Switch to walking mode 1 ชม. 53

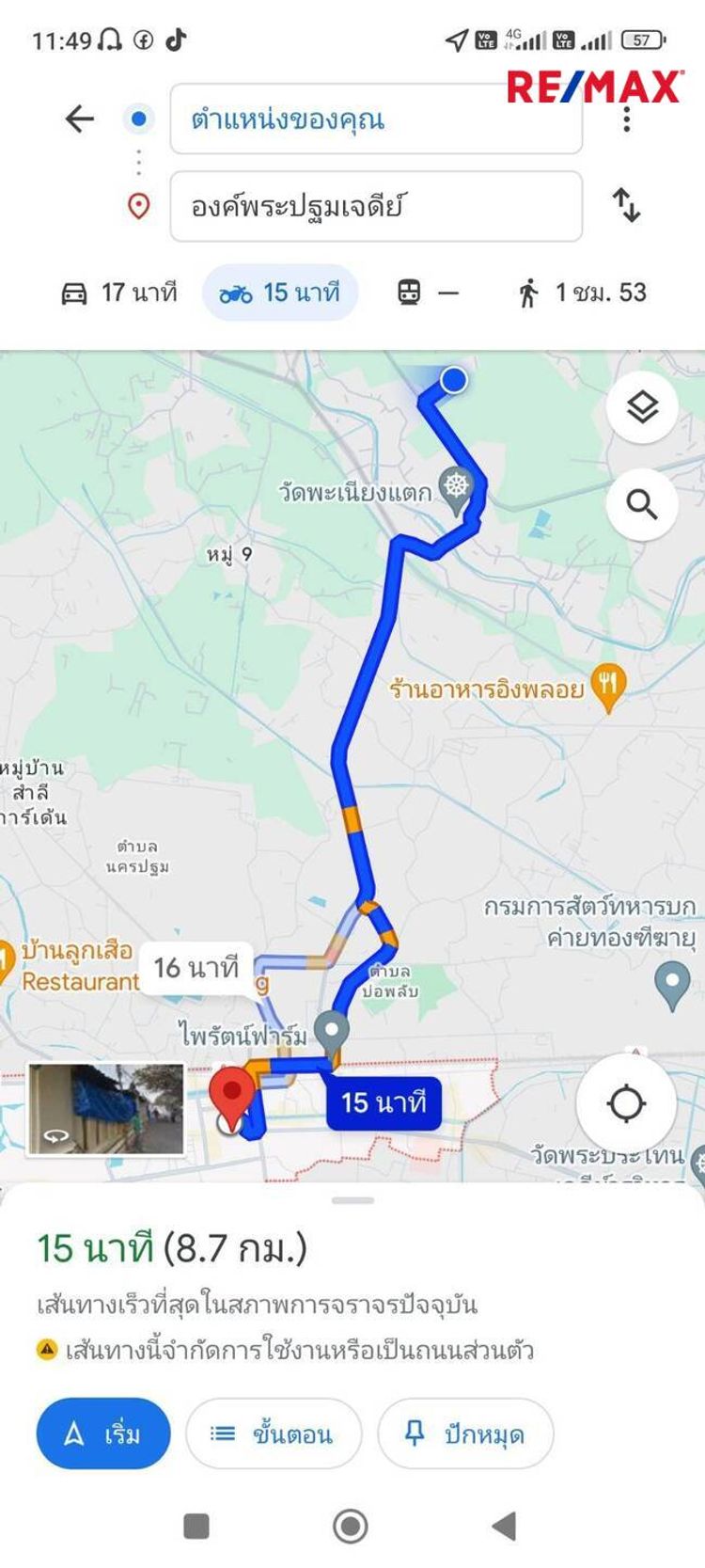(583, 293)
